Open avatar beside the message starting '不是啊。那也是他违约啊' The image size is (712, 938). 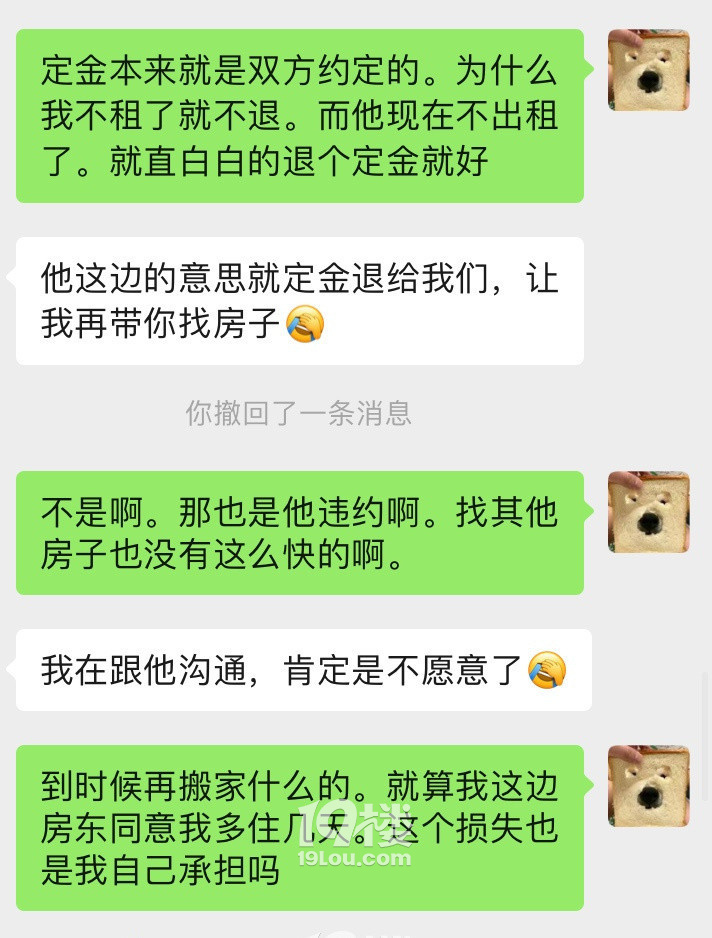648,512
